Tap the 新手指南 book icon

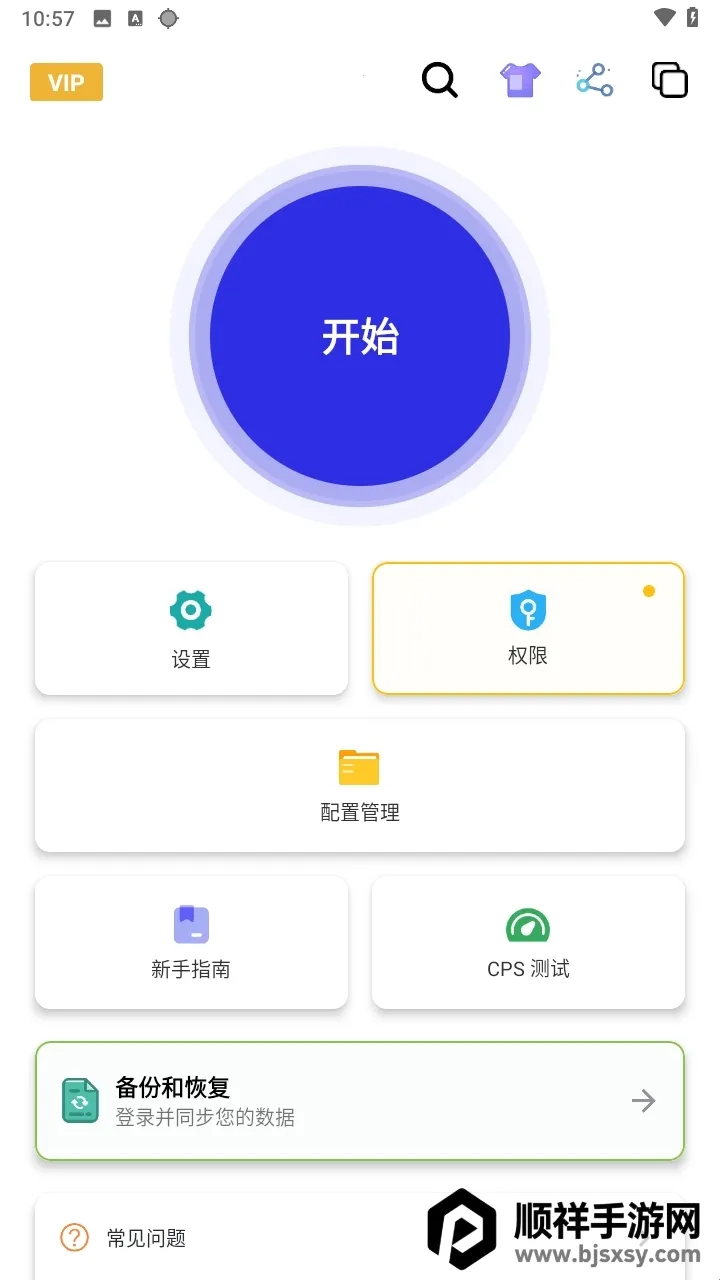coord(190,924)
